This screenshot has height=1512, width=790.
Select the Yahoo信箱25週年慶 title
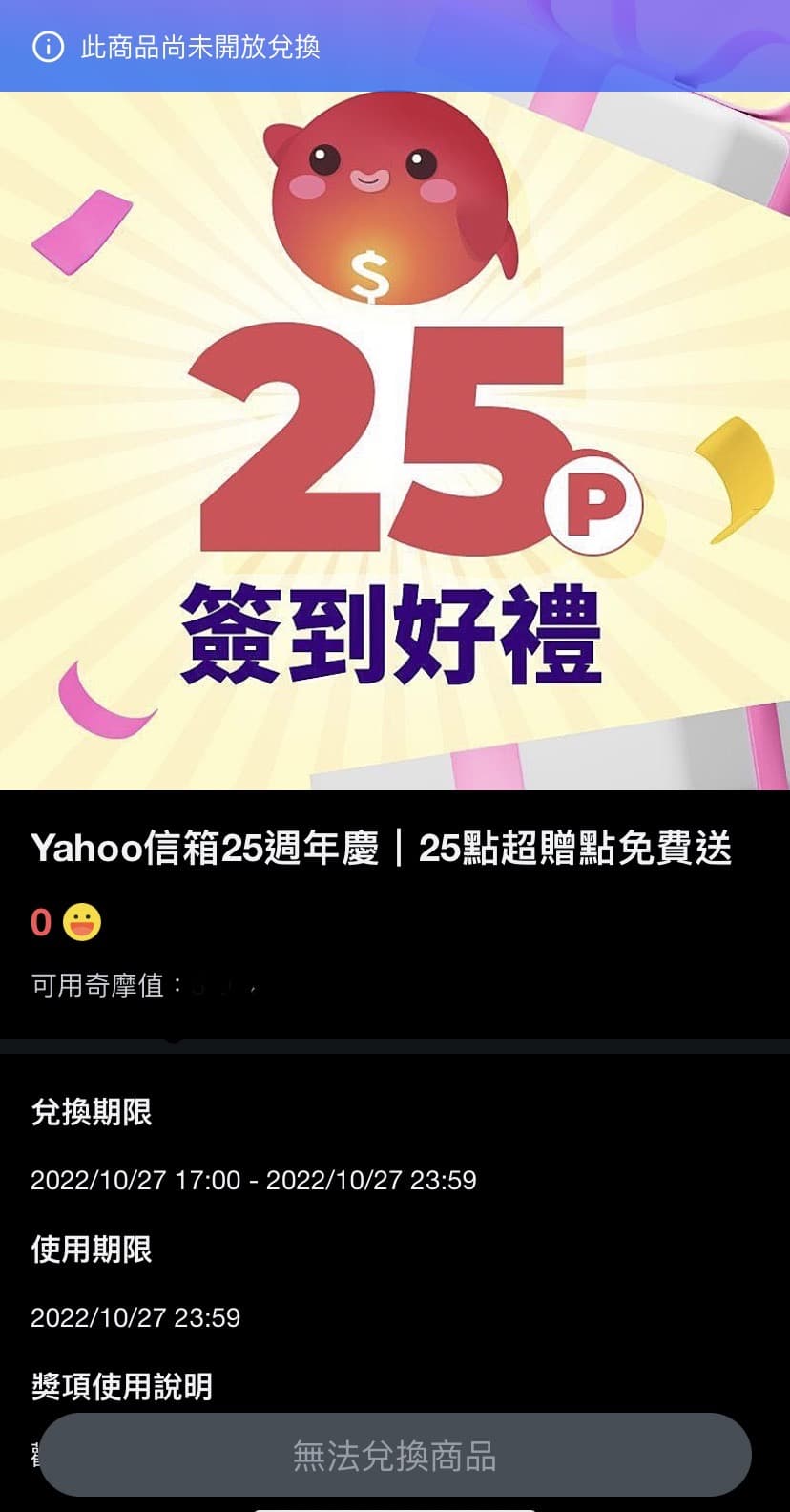click(382, 850)
